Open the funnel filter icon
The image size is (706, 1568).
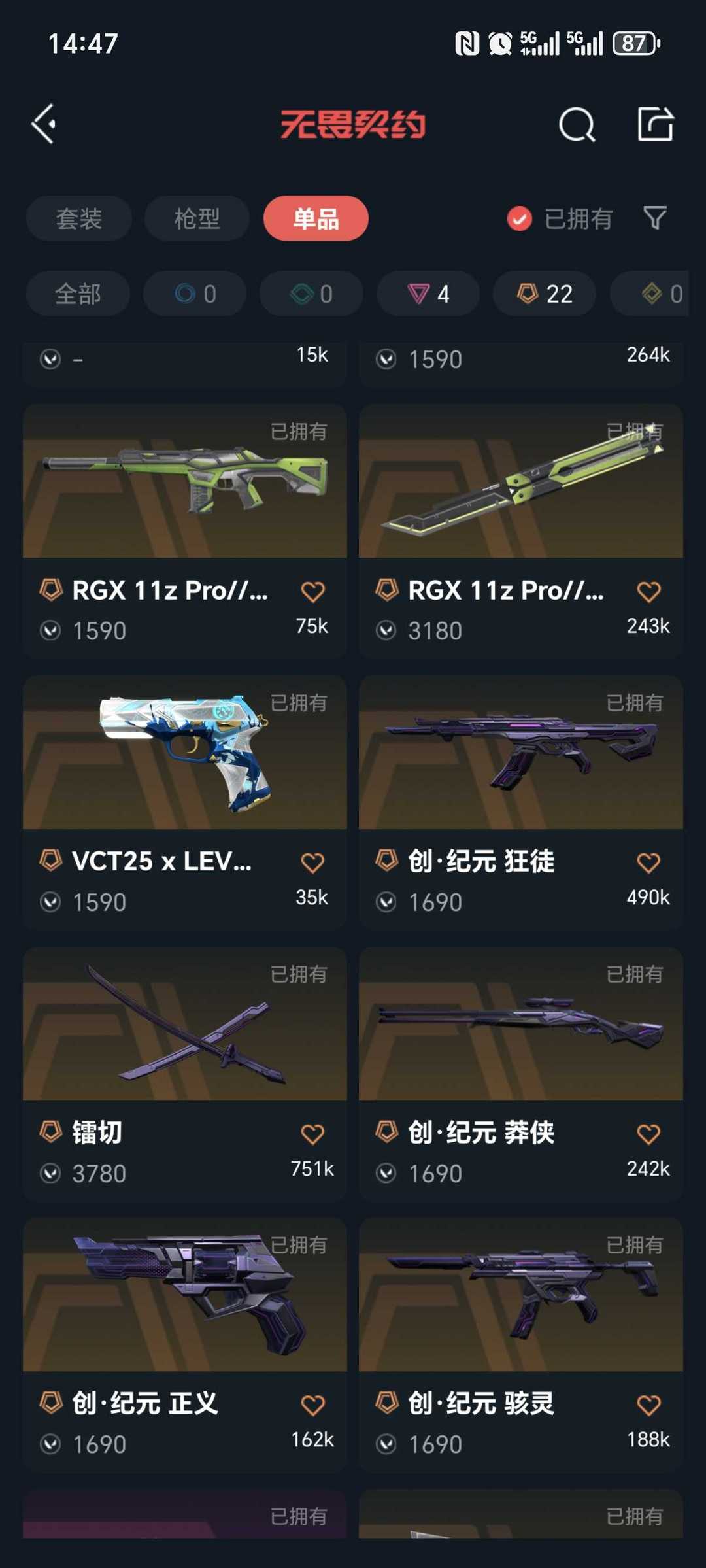(654, 218)
